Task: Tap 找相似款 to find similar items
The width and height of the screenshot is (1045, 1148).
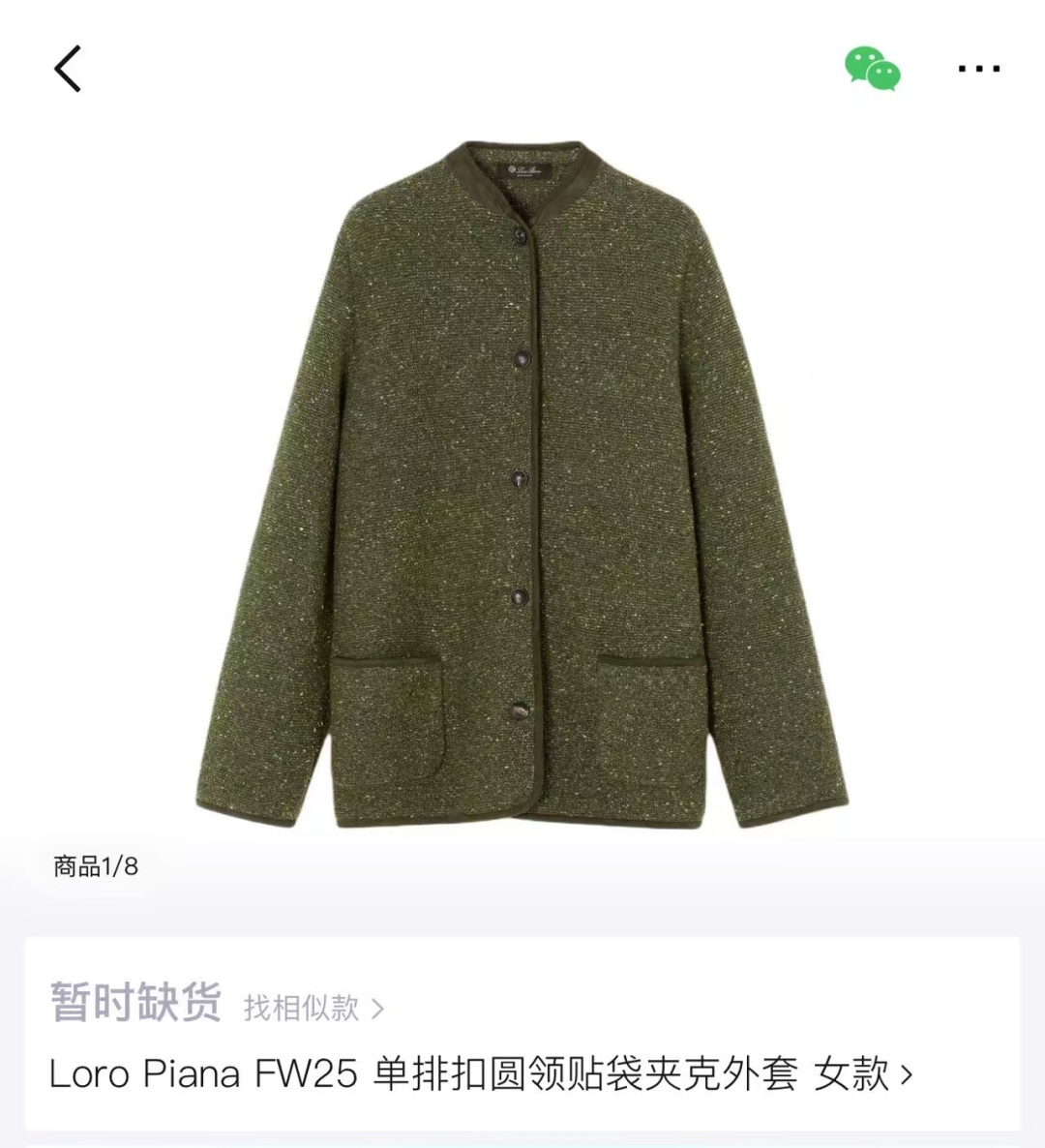Action: pyautogui.click(x=313, y=1008)
